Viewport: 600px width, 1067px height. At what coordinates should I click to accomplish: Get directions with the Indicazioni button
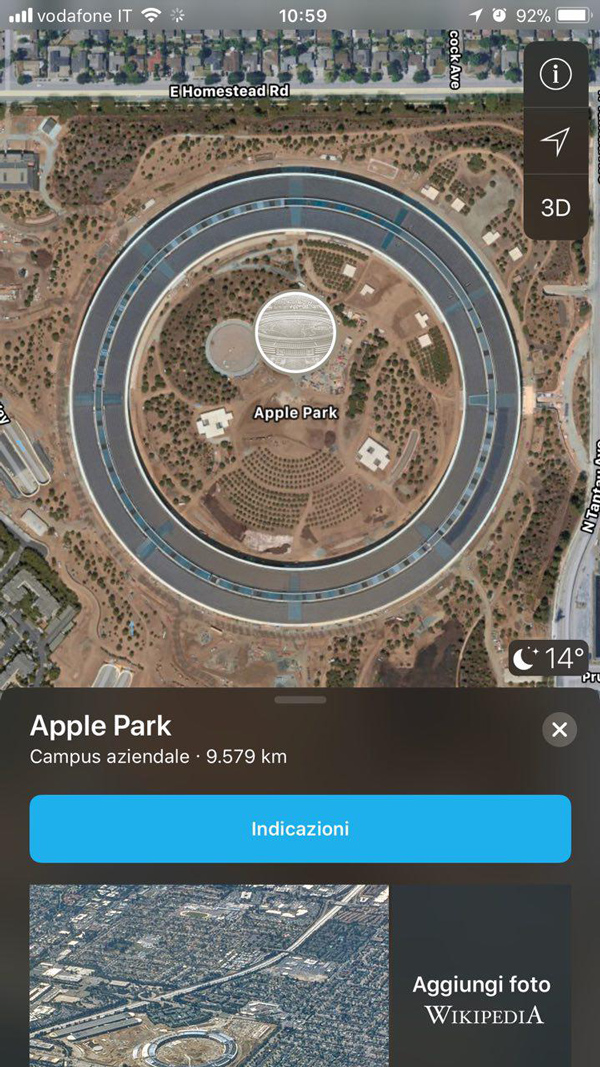(300, 828)
